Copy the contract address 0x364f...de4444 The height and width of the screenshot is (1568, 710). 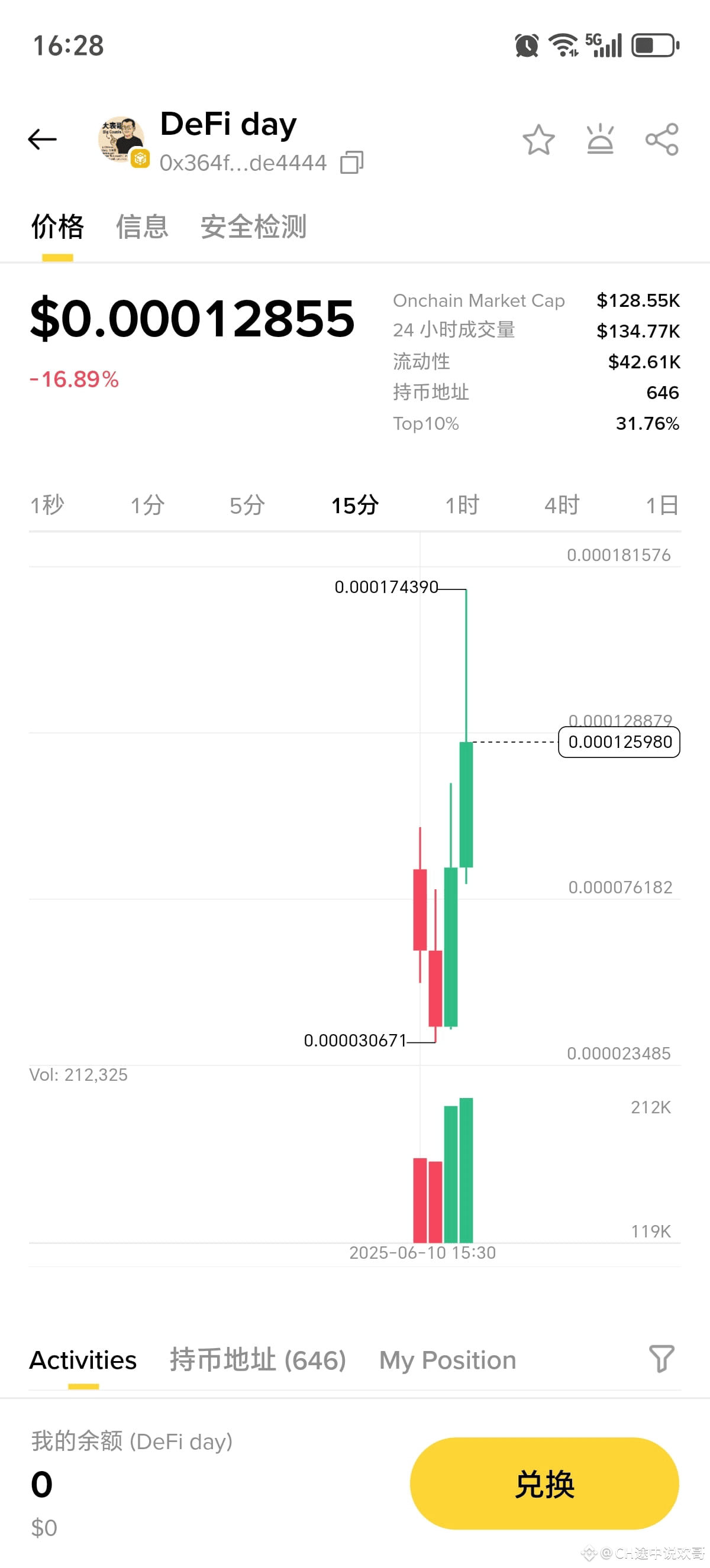[x=352, y=163]
